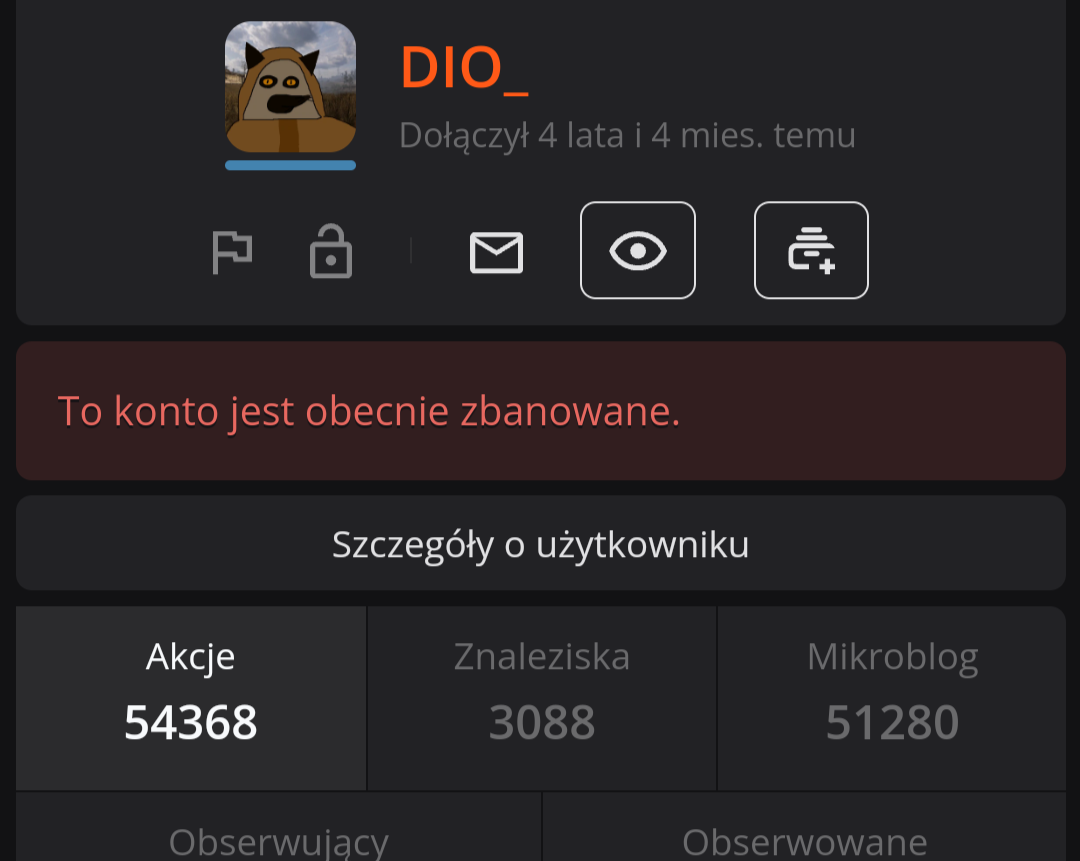Open DIO_'s profile avatar
1080x861 pixels.
290,88
